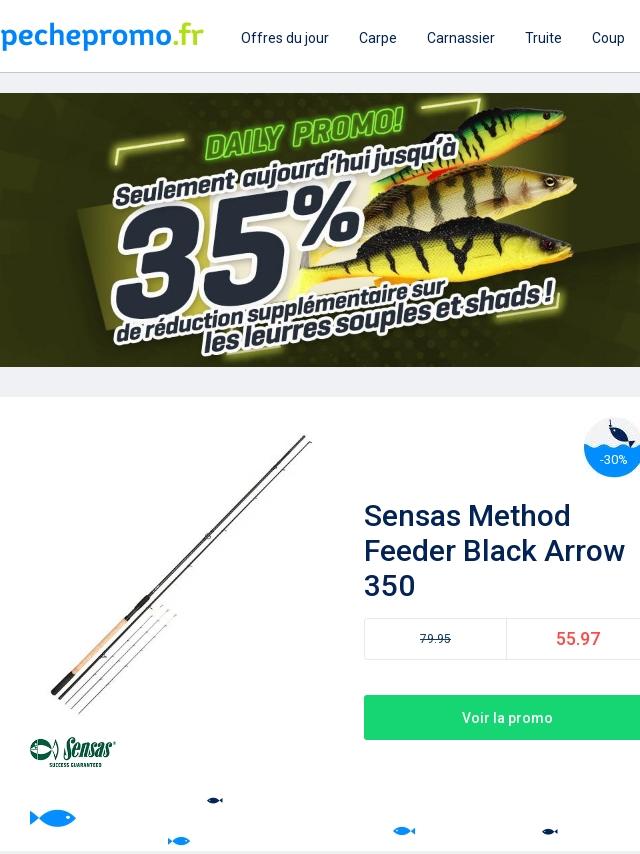Open the Daily Promo 35% banner

click(320, 230)
